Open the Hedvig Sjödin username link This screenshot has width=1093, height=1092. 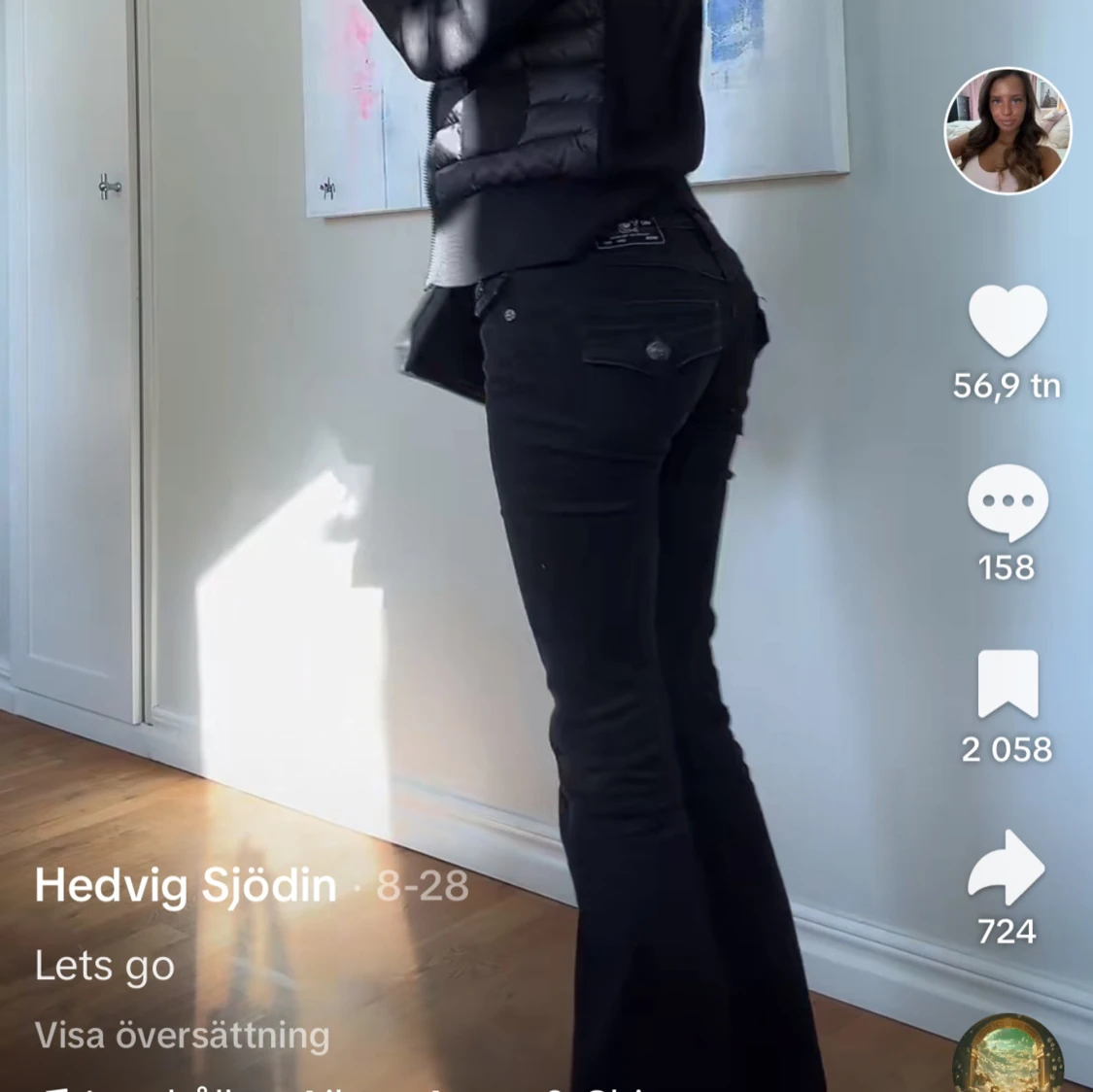186,885
